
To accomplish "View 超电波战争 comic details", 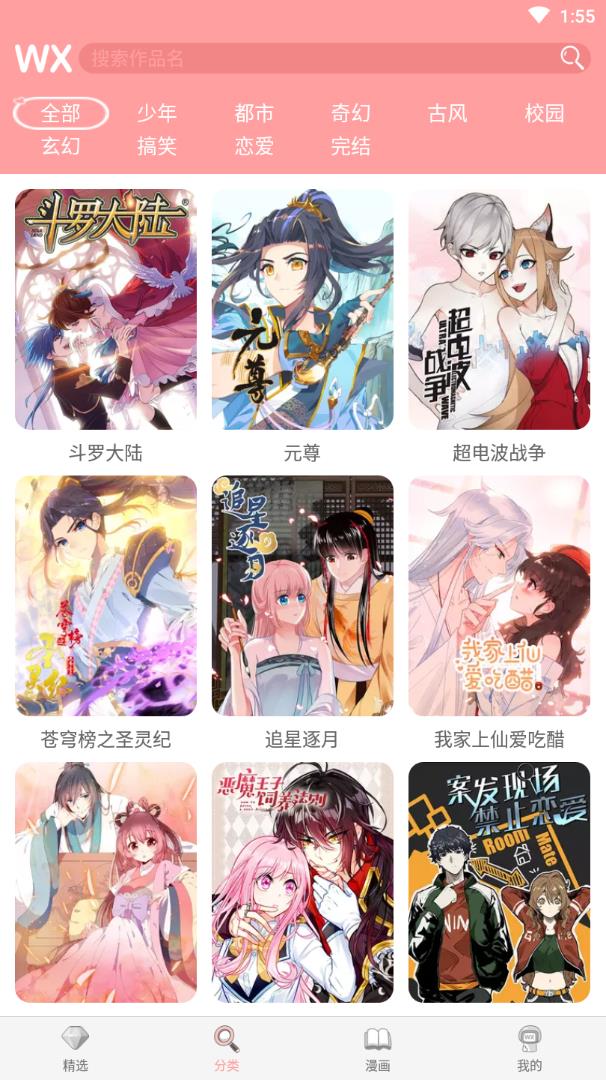I will (x=499, y=310).
